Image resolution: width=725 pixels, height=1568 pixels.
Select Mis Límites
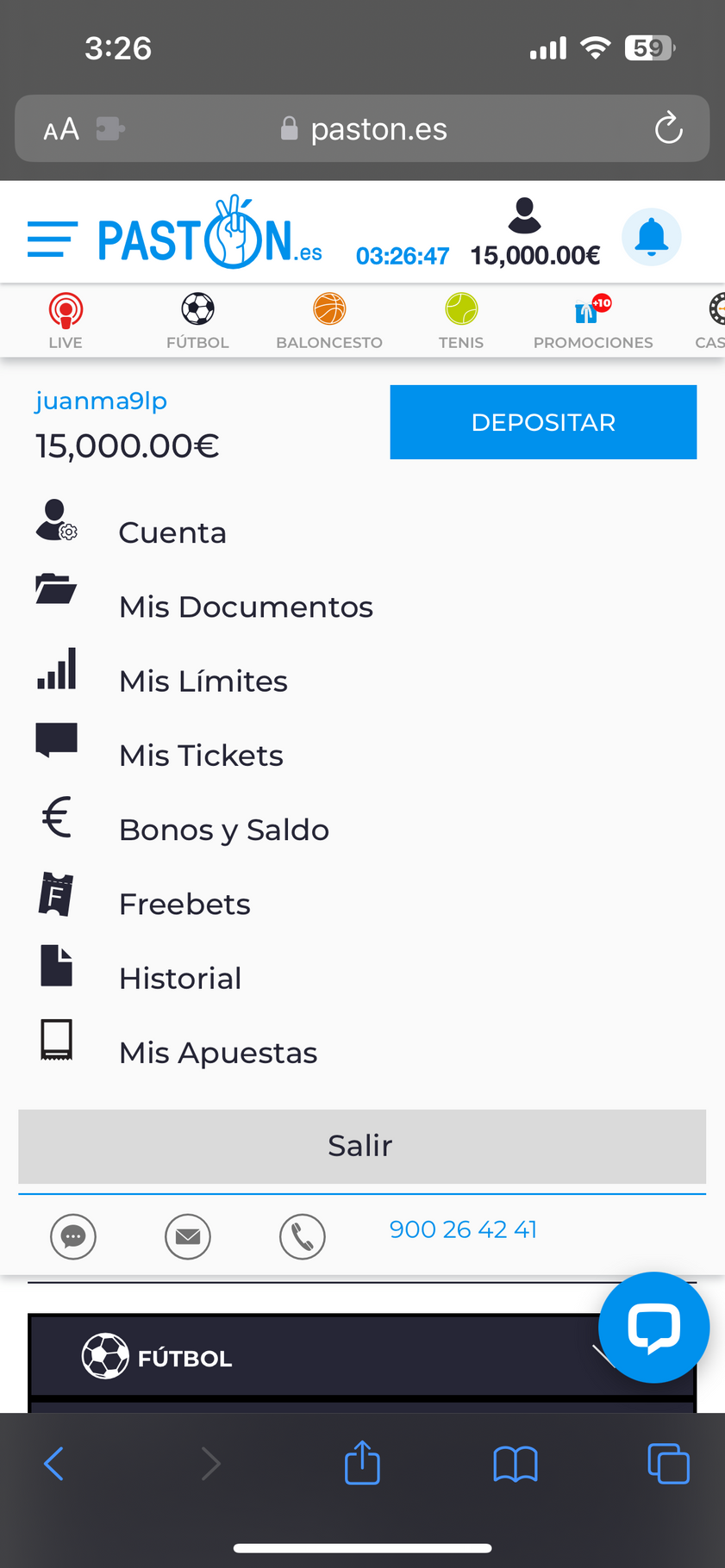[203, 681]
